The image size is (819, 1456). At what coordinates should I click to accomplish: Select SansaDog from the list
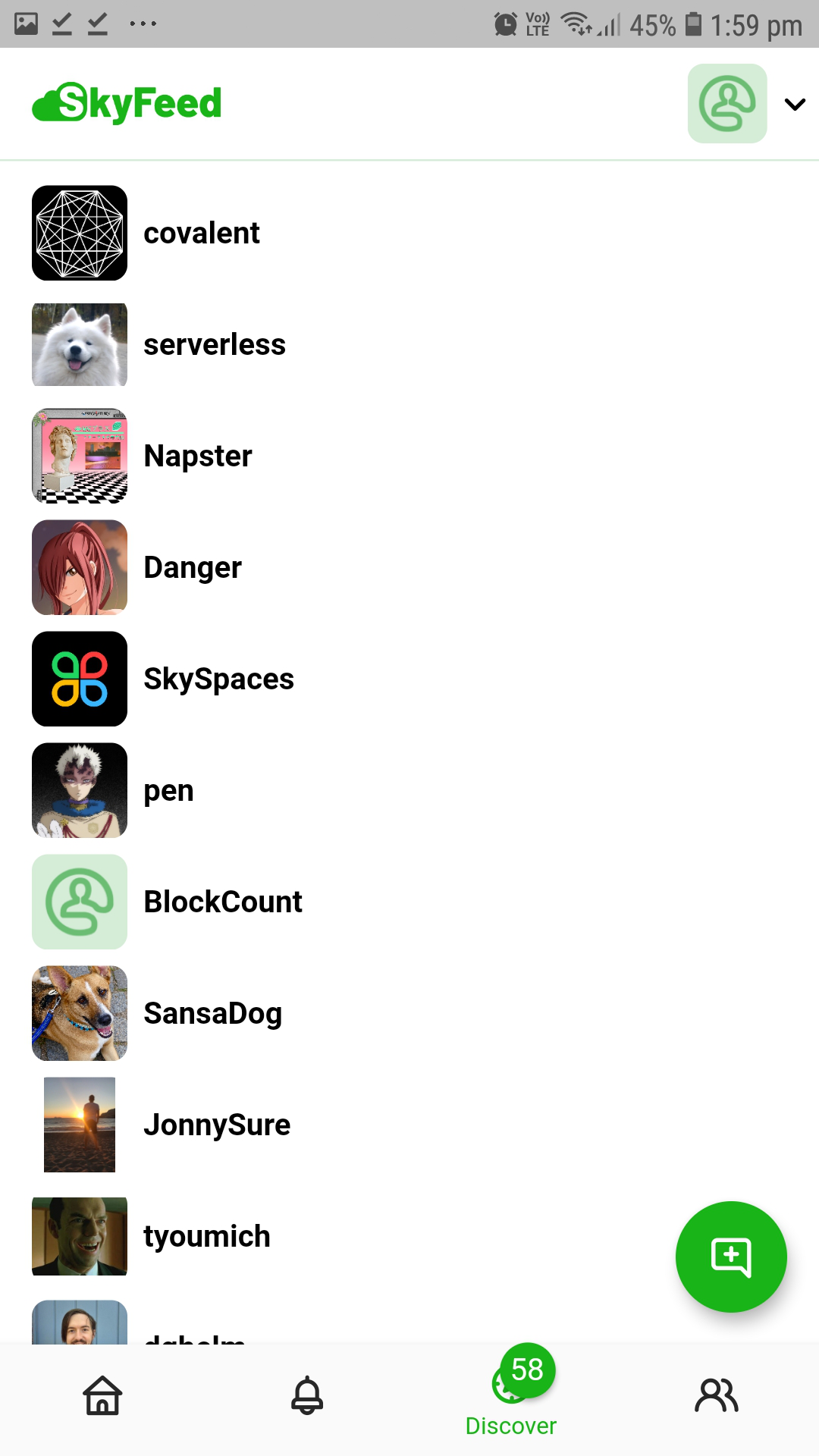pos(212,1013)
